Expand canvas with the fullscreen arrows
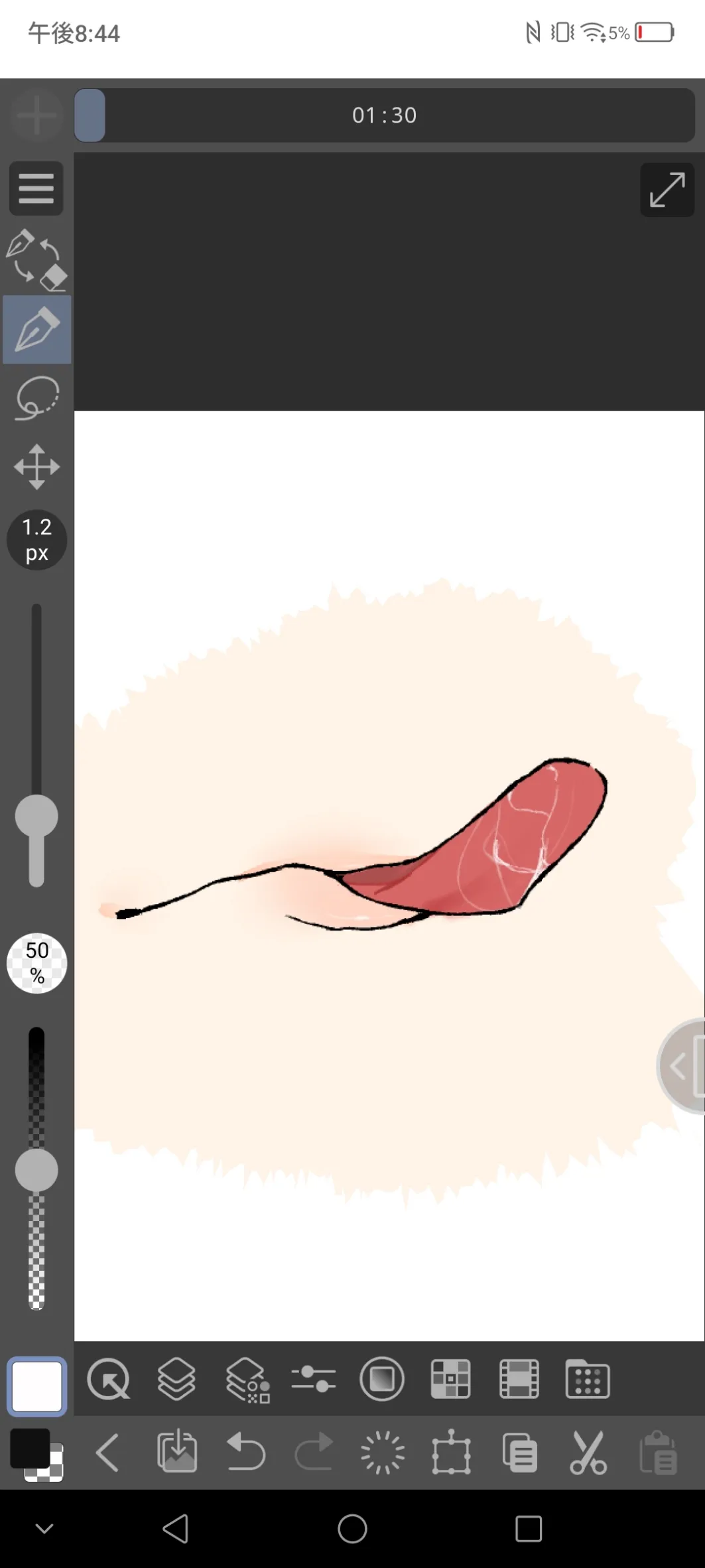Screen dimensions: 705x1568 tap(667, 190)
